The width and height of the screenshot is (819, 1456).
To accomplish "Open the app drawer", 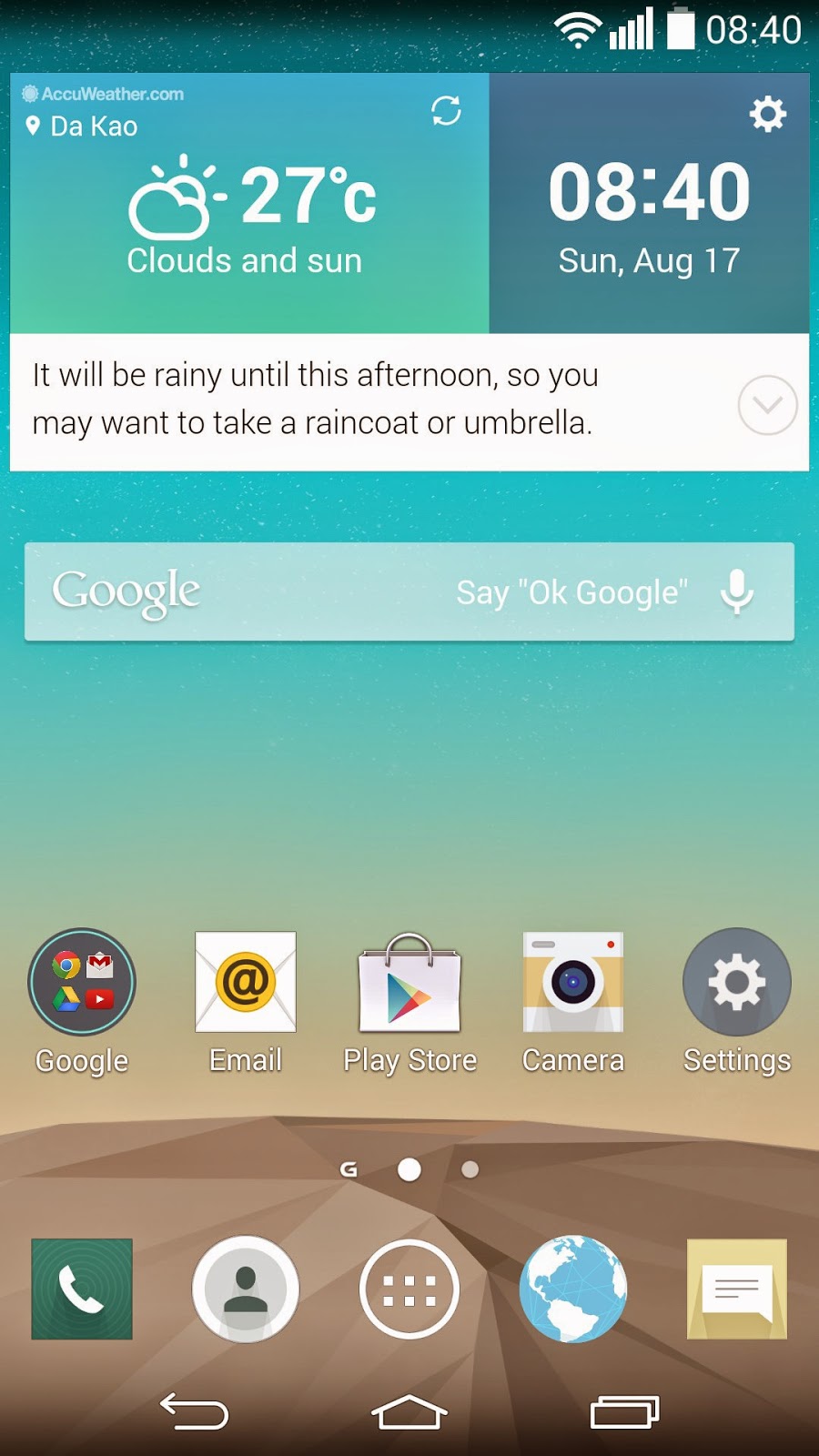I will pyautogui.click(x=409, y=1289).
